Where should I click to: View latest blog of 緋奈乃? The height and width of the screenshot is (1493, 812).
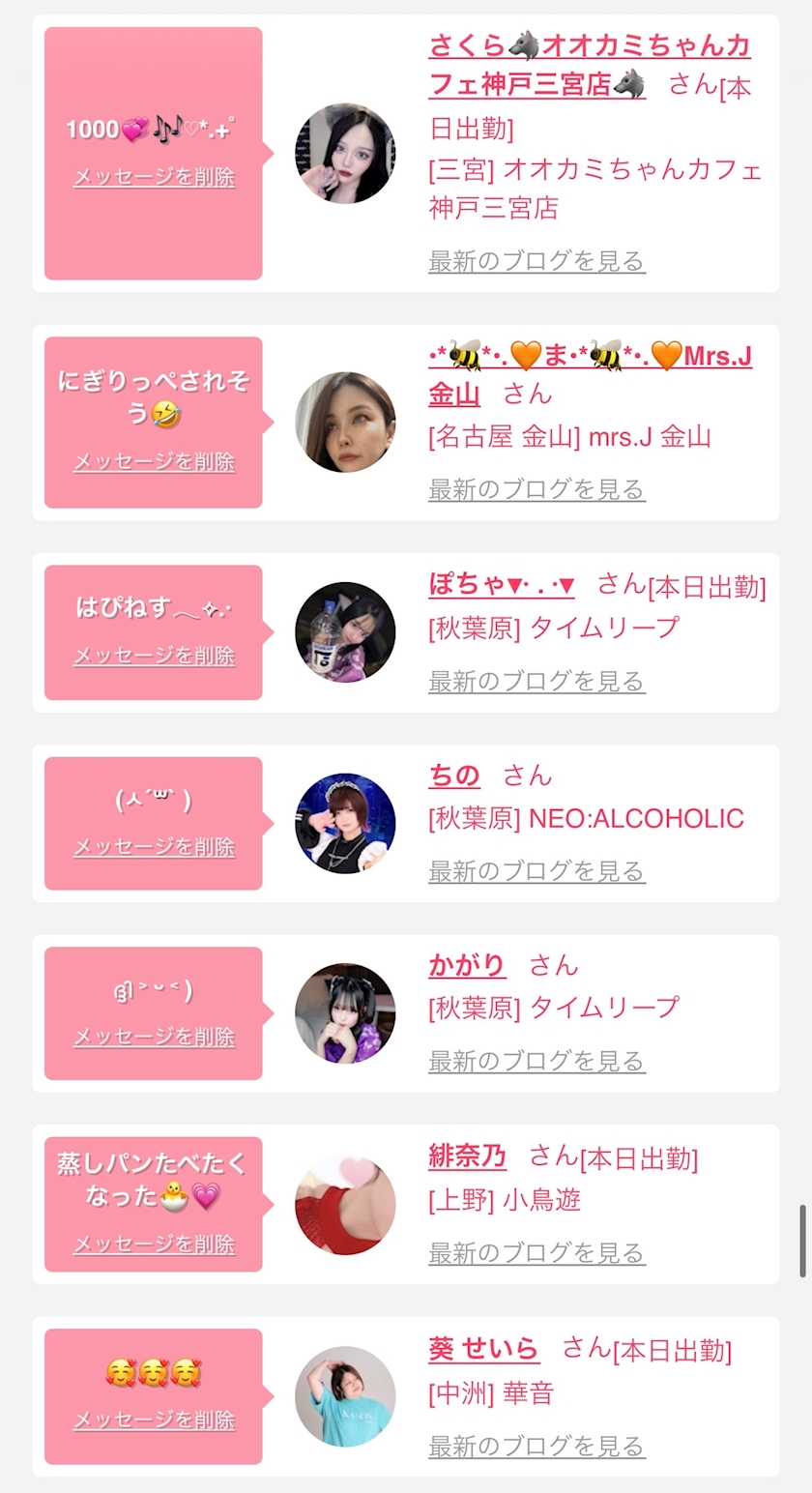[536, 1254]
